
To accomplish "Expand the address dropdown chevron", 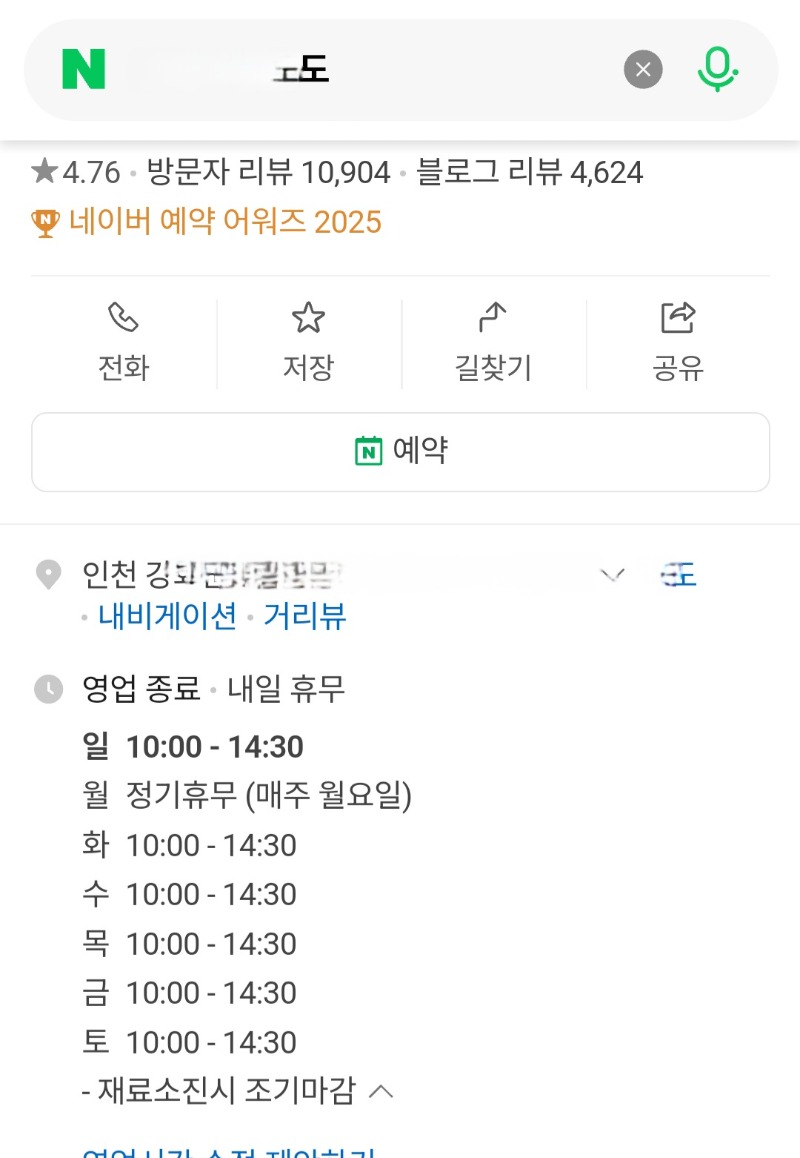I will (614, 574).
